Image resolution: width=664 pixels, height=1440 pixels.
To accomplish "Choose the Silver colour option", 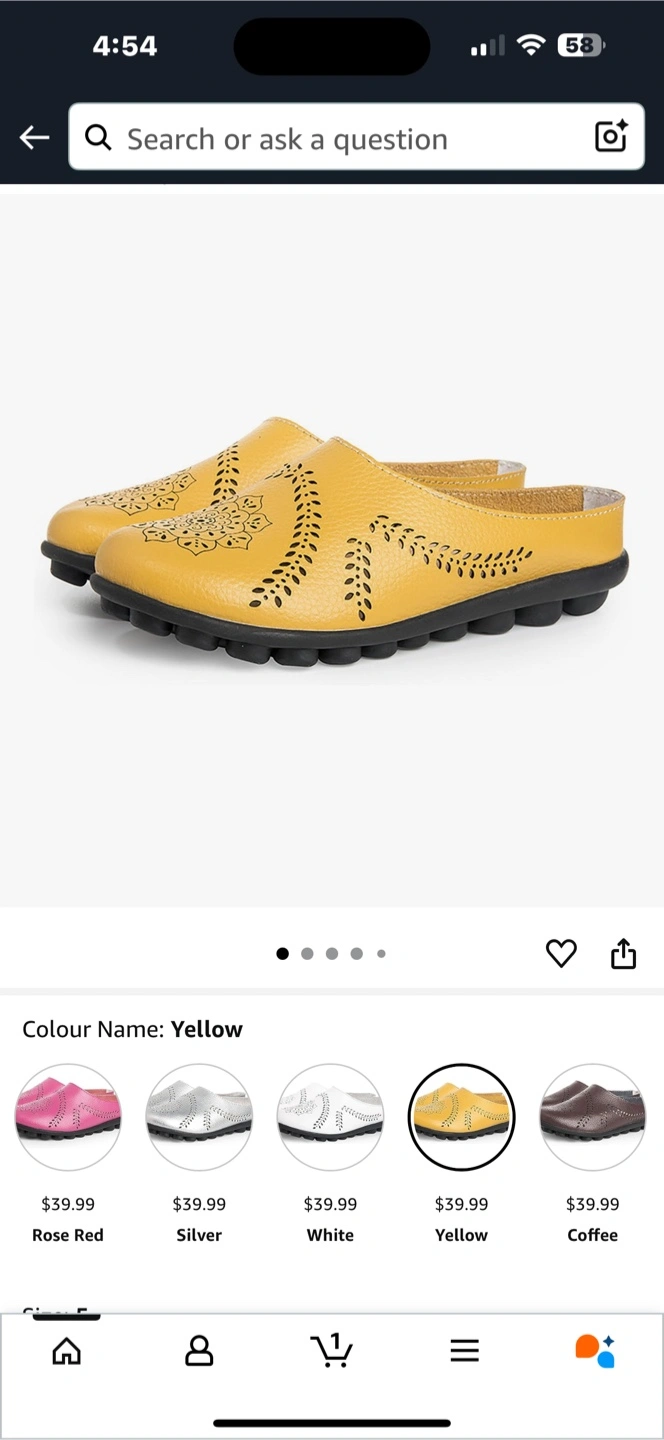I will [199, 1117].
